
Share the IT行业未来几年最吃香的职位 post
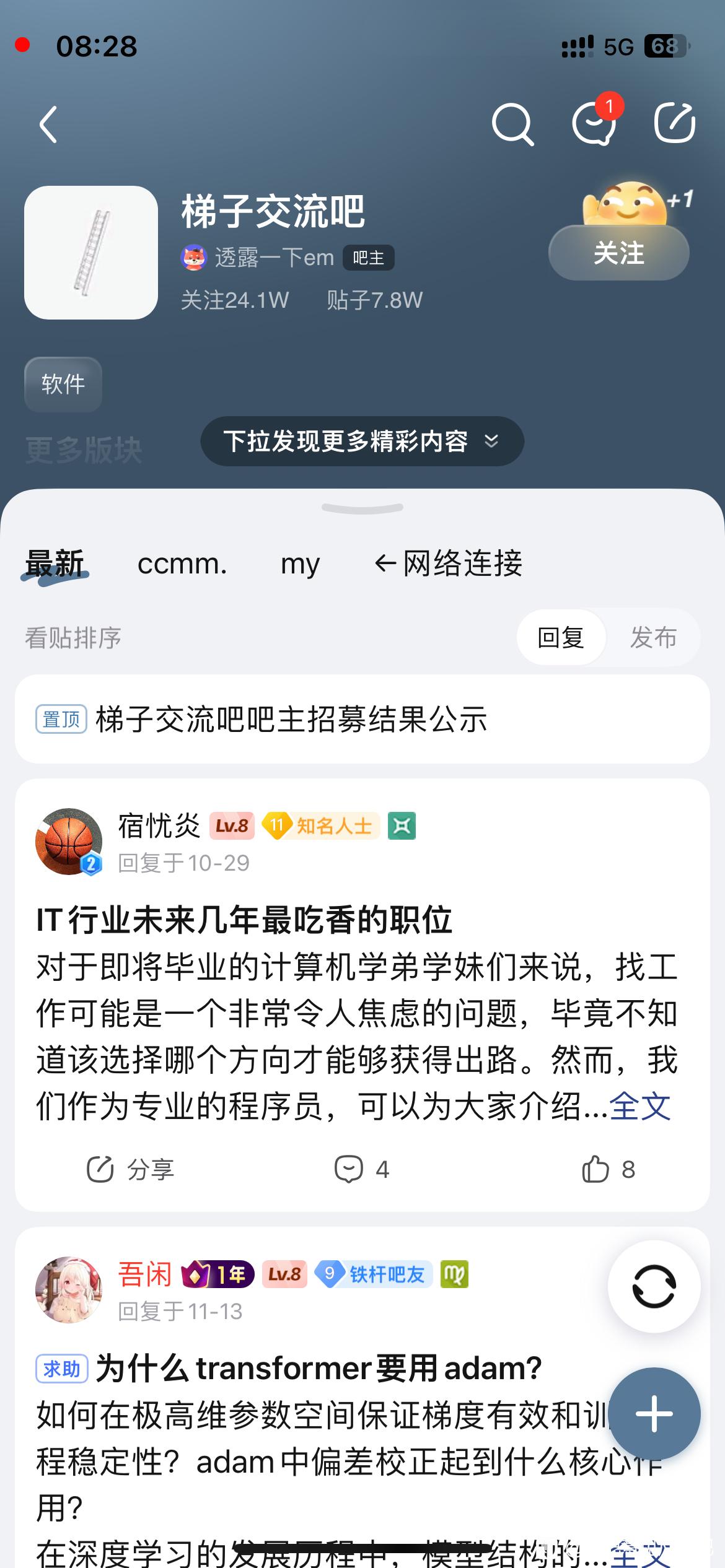click(x=131, y=1170)
